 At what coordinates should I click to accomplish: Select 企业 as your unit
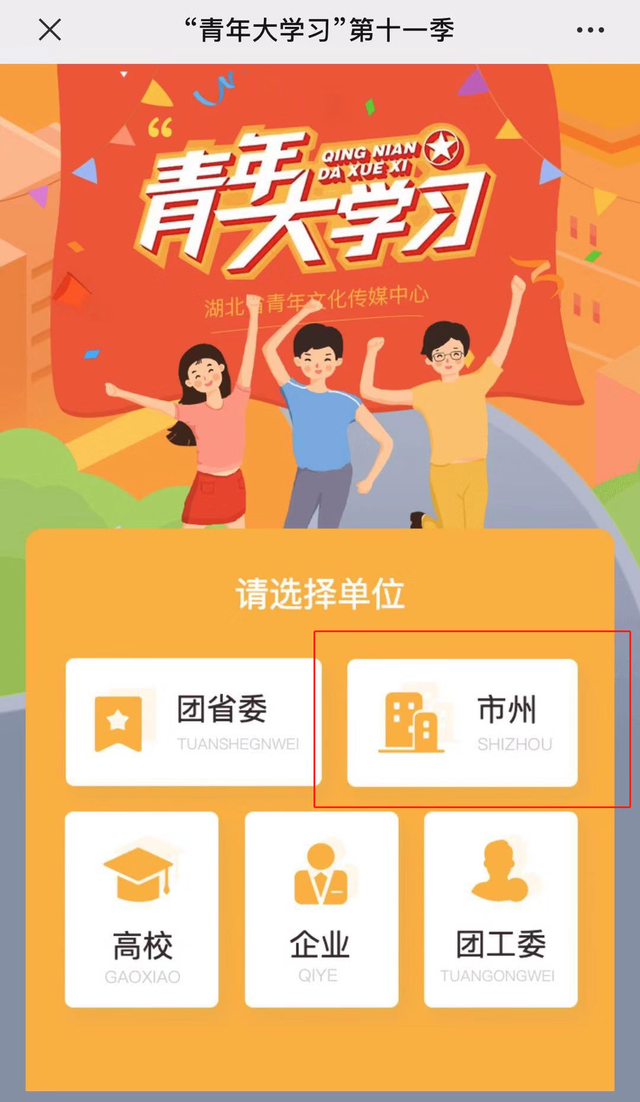coord(321,909)
